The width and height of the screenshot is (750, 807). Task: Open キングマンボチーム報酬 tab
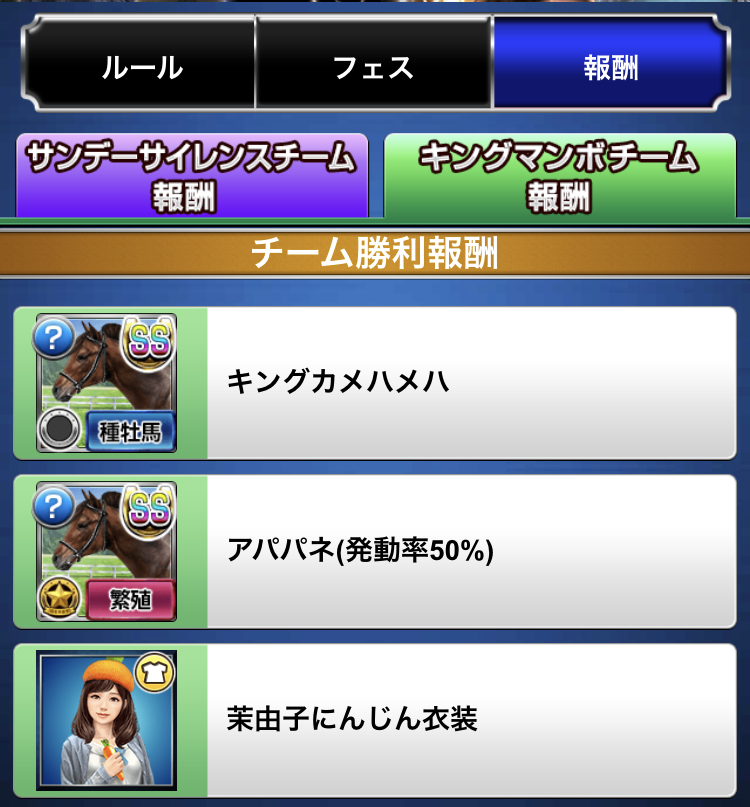tap(558, 176)
